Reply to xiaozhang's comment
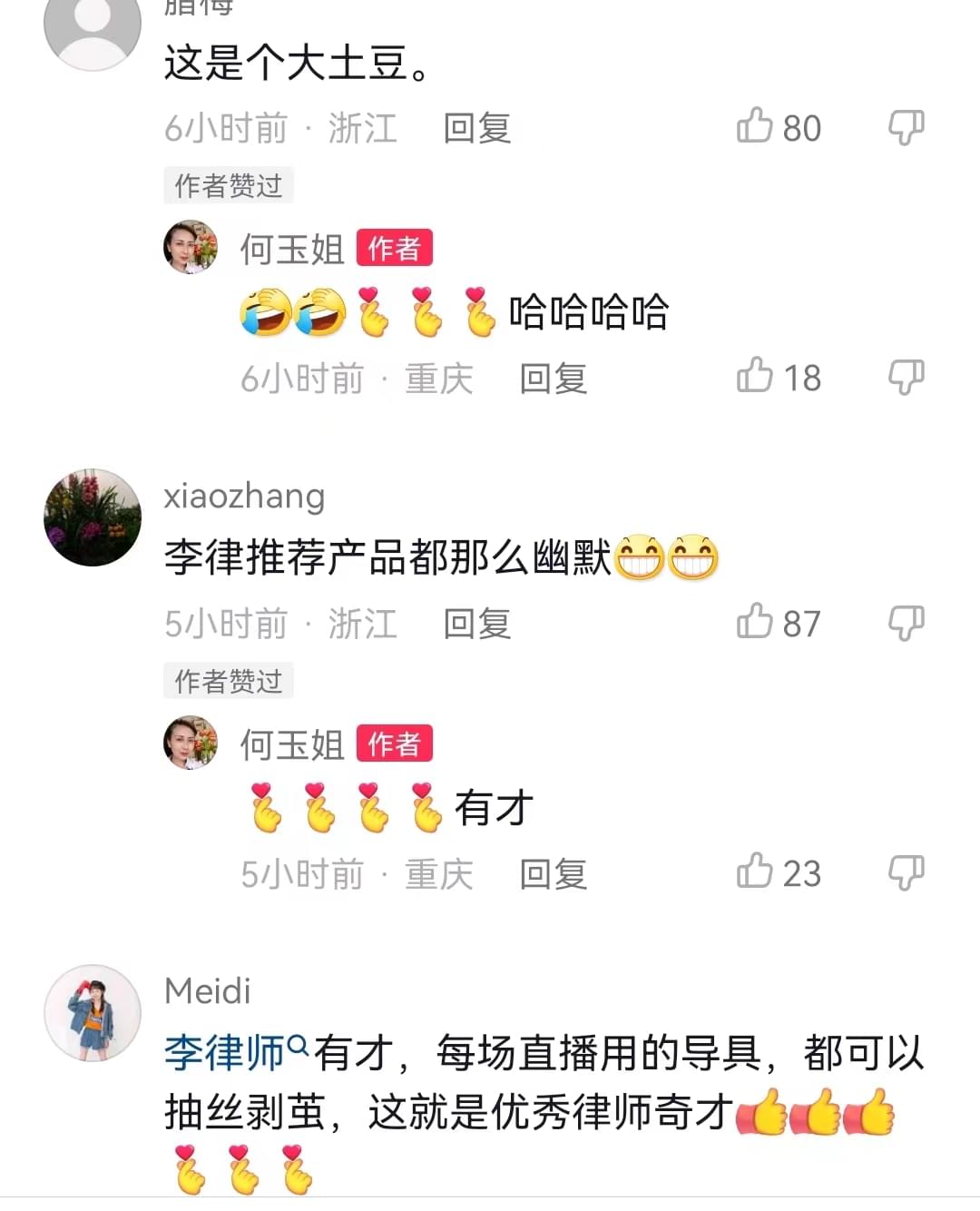This screenshot has height=1211, width=980. point(476,624)
